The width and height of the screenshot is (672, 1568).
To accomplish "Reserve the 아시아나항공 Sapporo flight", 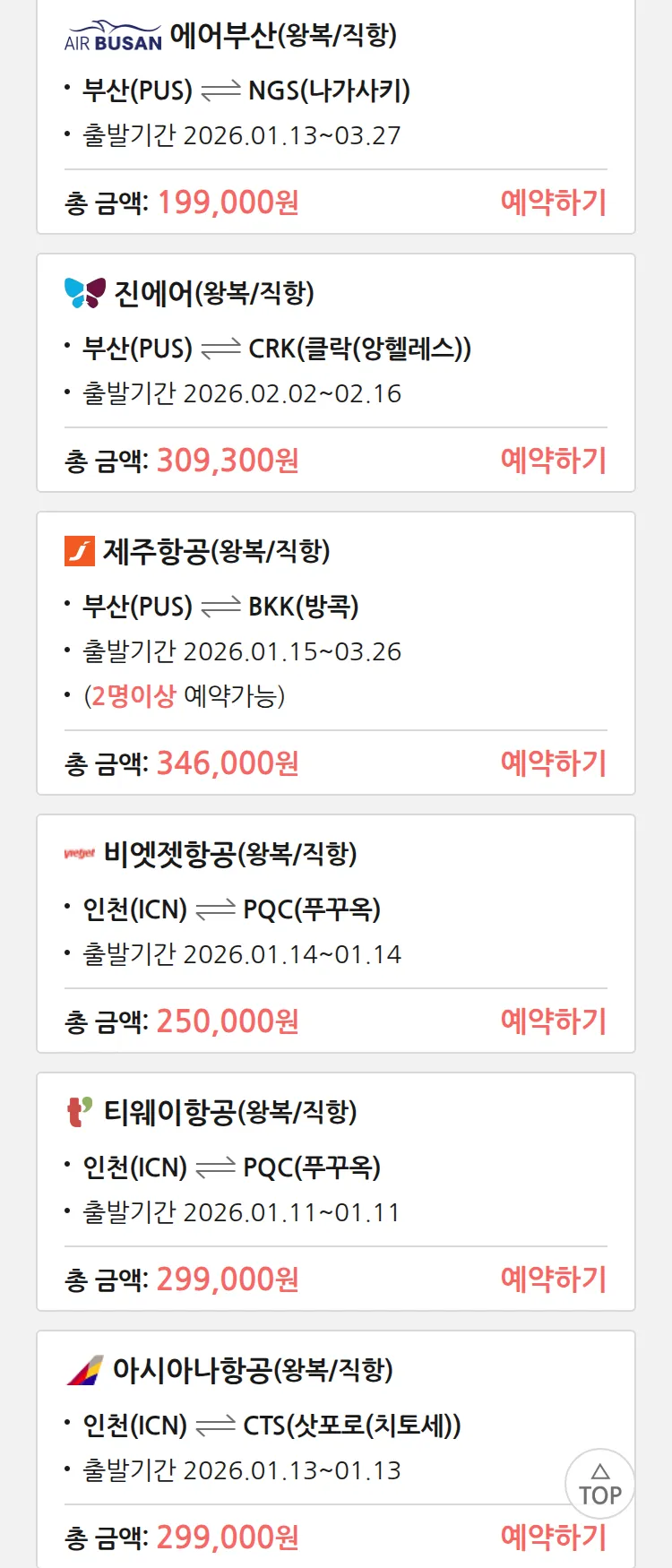I will [553, 1538].
